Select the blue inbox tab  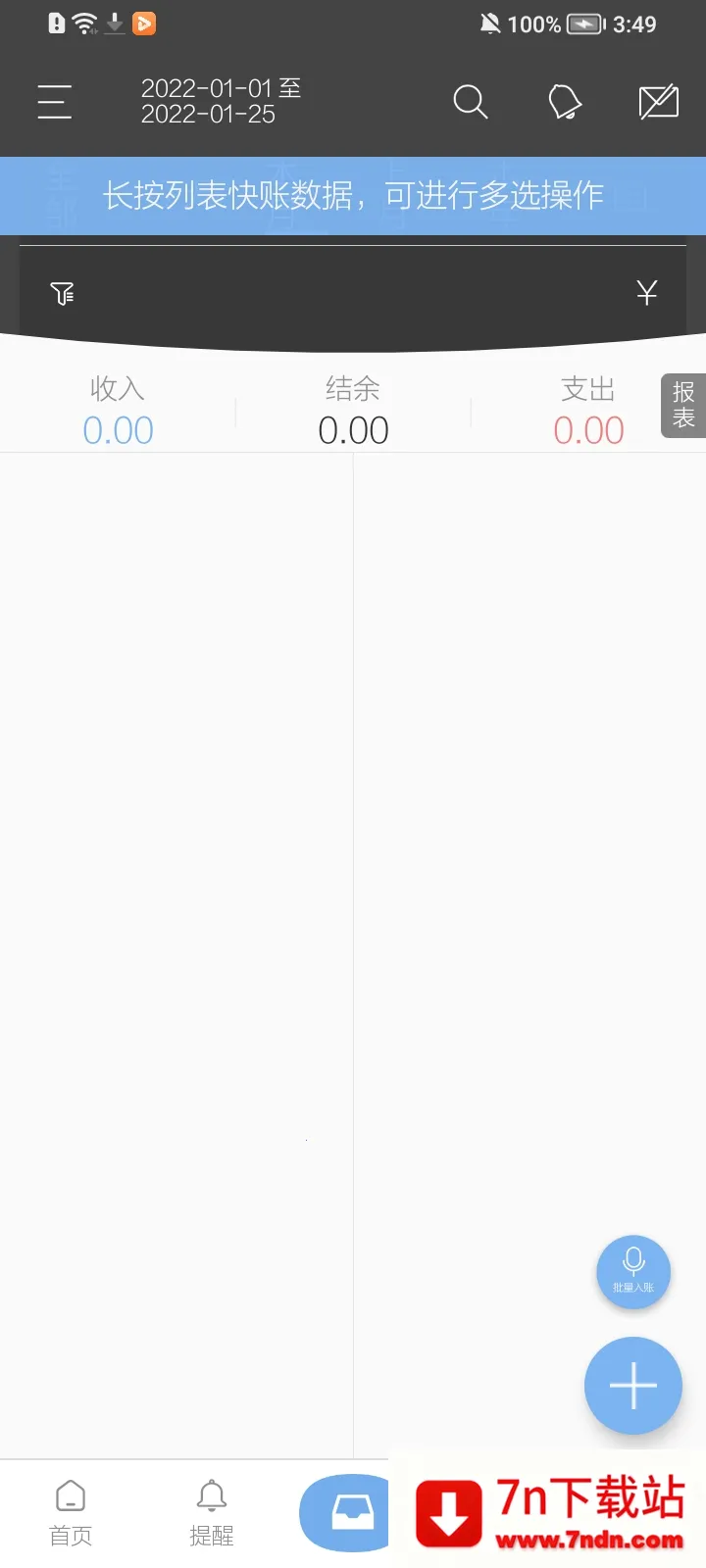(x=347, y=1512)
